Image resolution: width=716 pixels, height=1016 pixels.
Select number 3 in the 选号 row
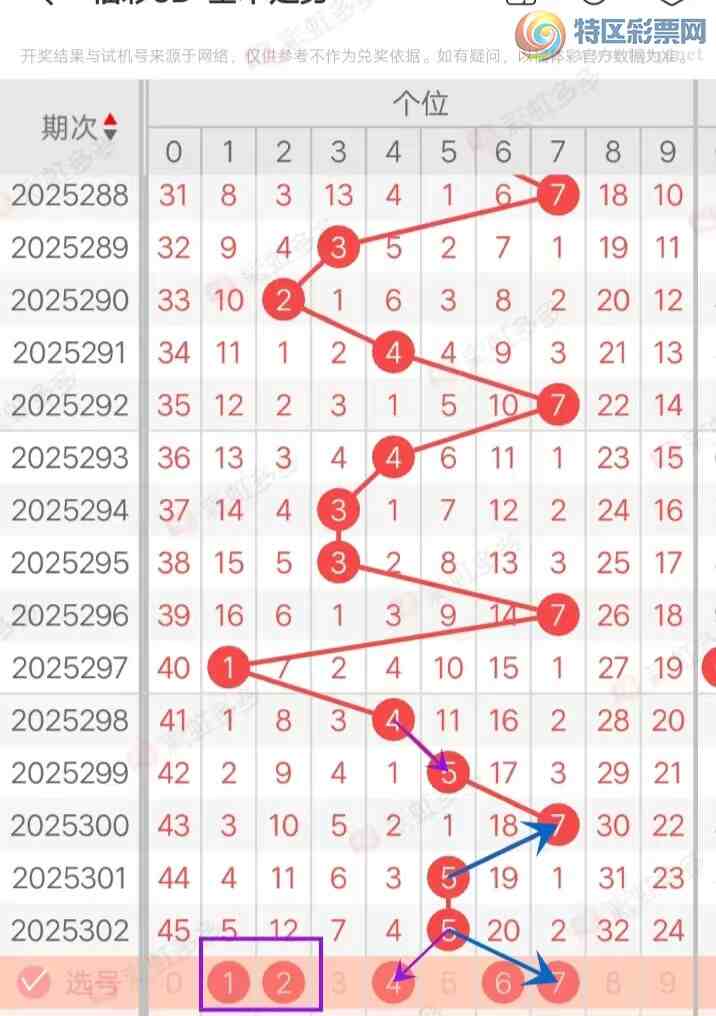pyautogui.click(x=338, y=984)
